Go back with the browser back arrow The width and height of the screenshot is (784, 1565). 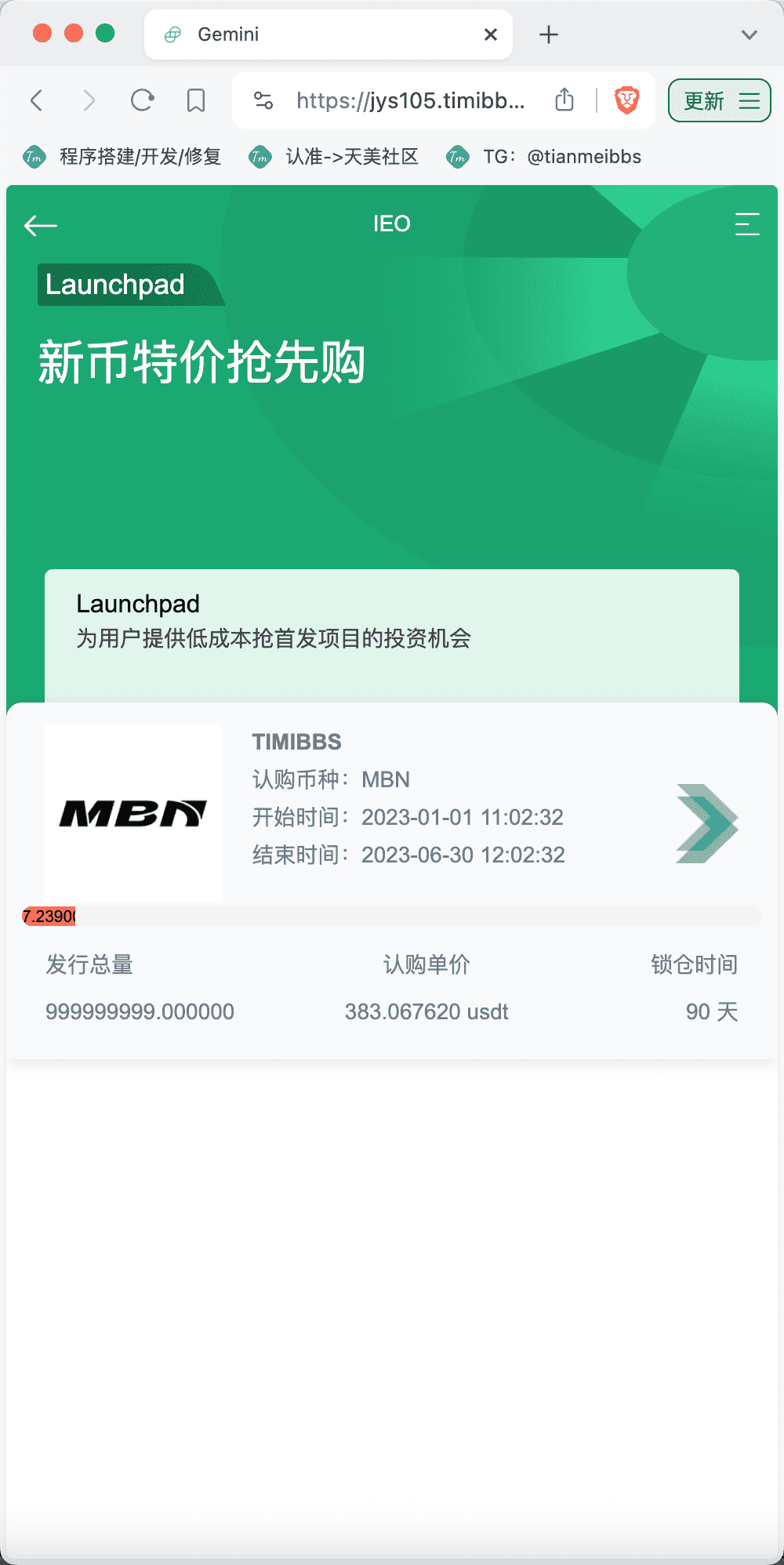coord(36,100)
